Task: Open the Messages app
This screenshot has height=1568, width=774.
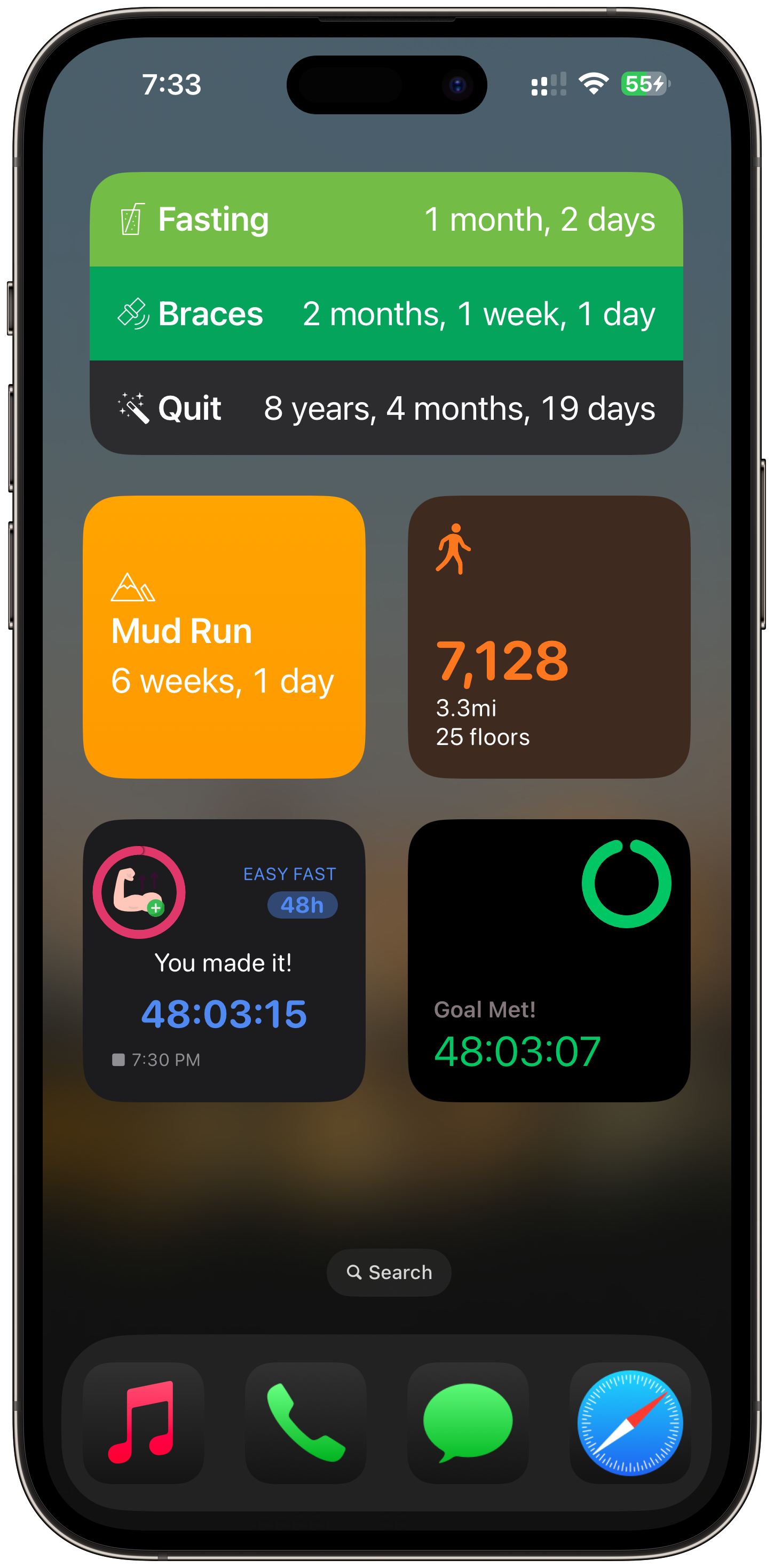Action: tap(468, 1423)
